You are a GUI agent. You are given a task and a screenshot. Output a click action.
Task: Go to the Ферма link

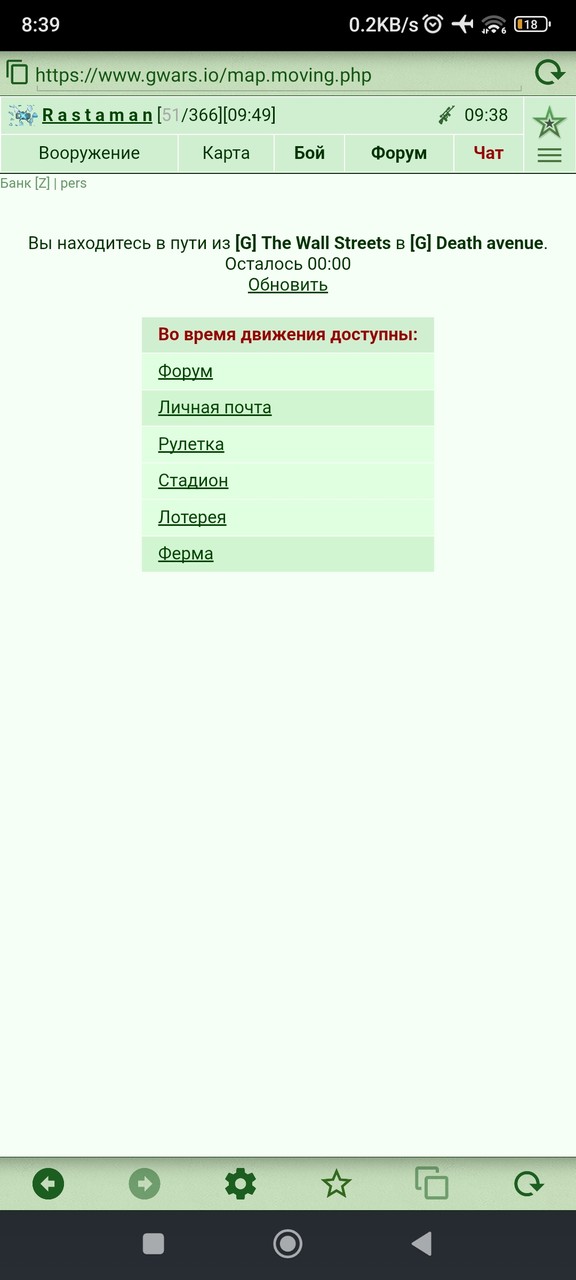(186, 553)
